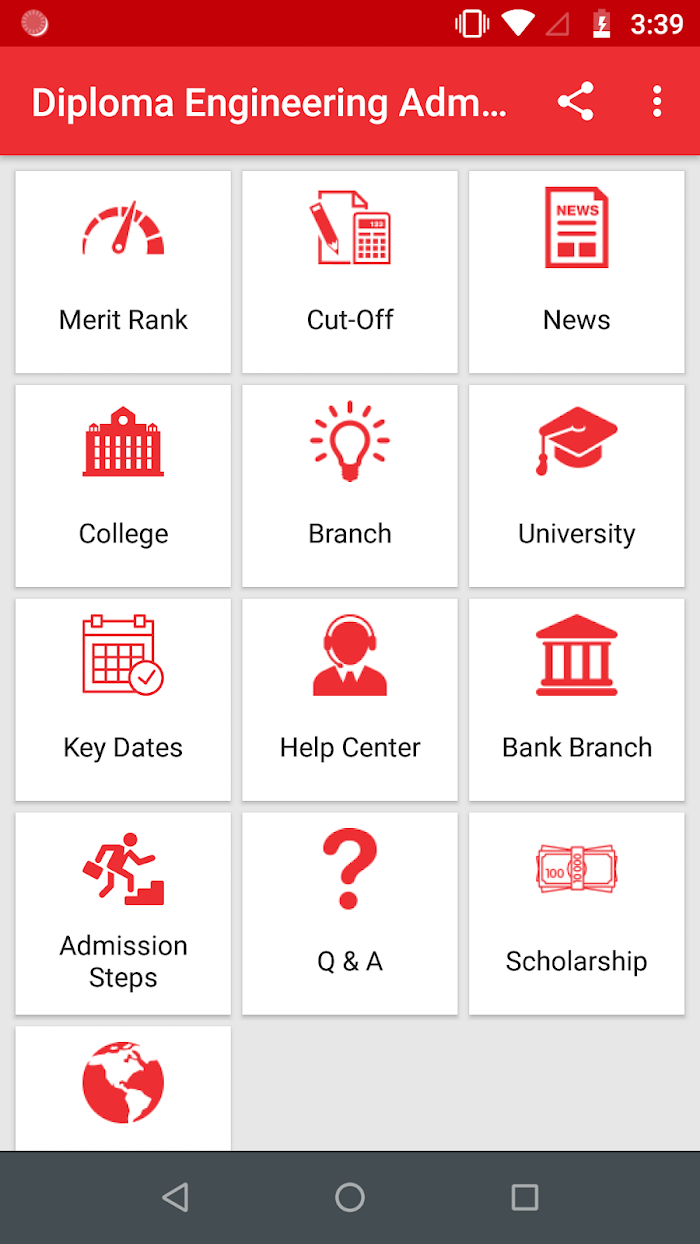The image size is (700, 1244).
Task: Select the Branch tile
Action: (350, 486)
